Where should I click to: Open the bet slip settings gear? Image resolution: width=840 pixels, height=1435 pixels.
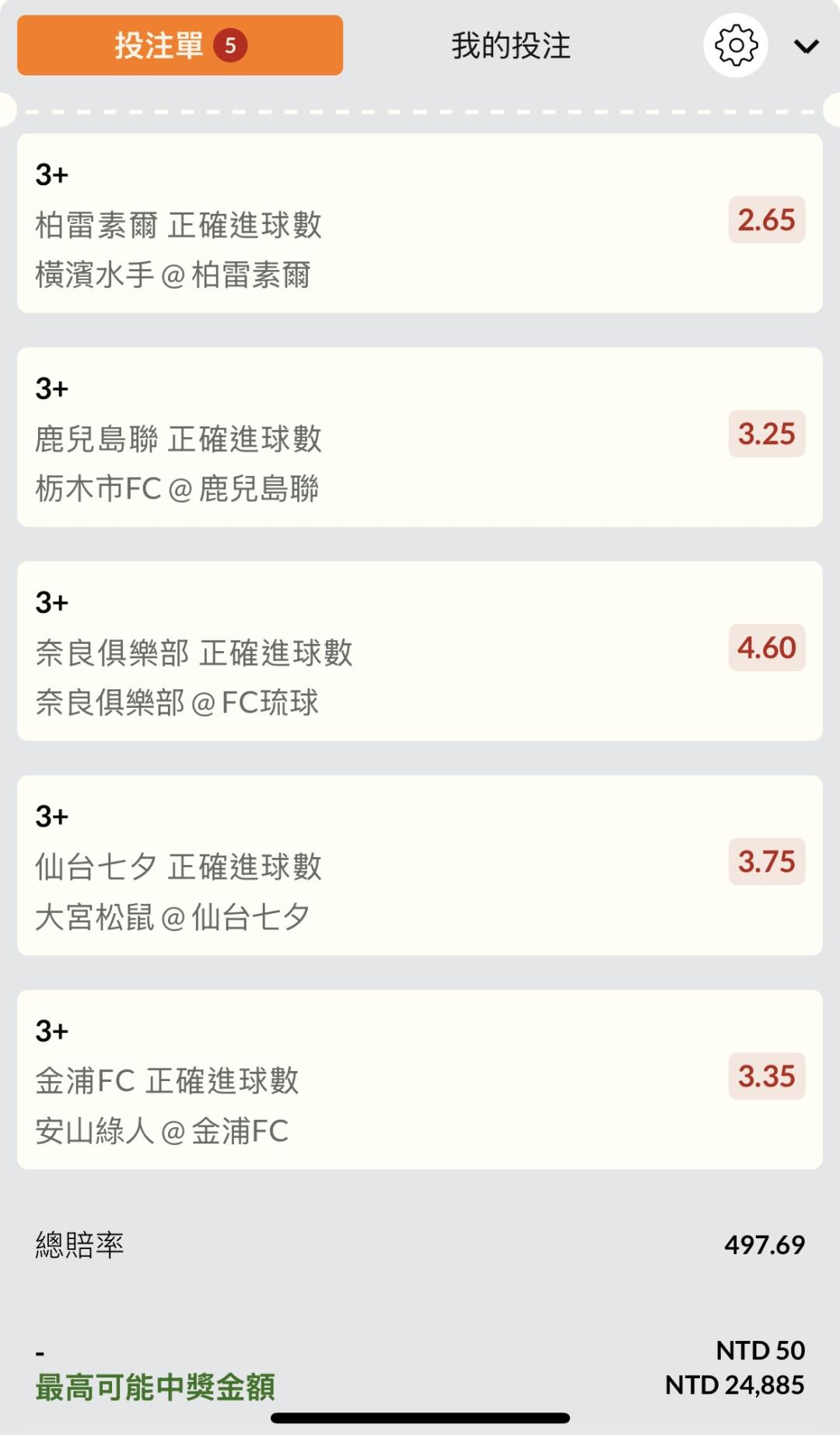(x=735, y=45)
